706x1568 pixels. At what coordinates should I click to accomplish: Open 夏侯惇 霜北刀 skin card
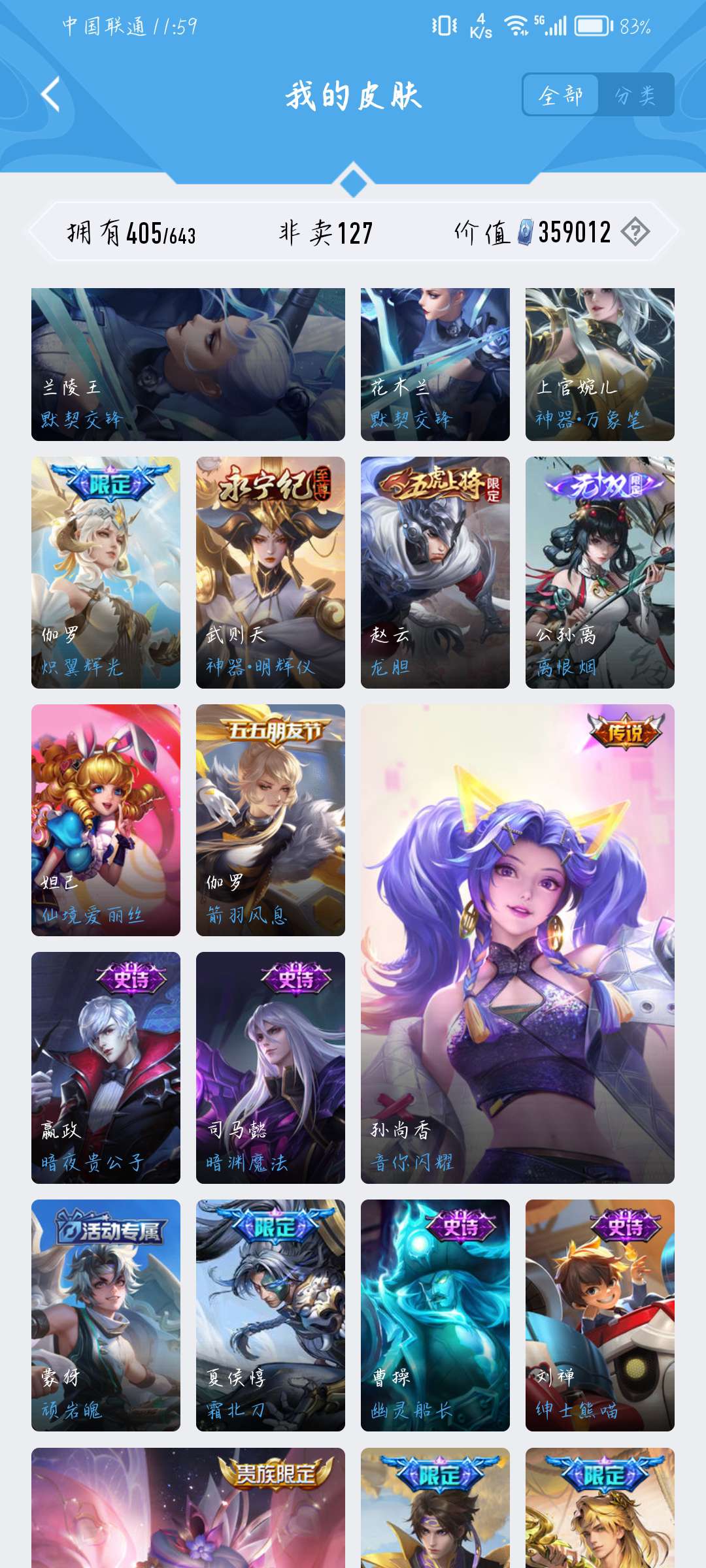(x=271, y=1316)
